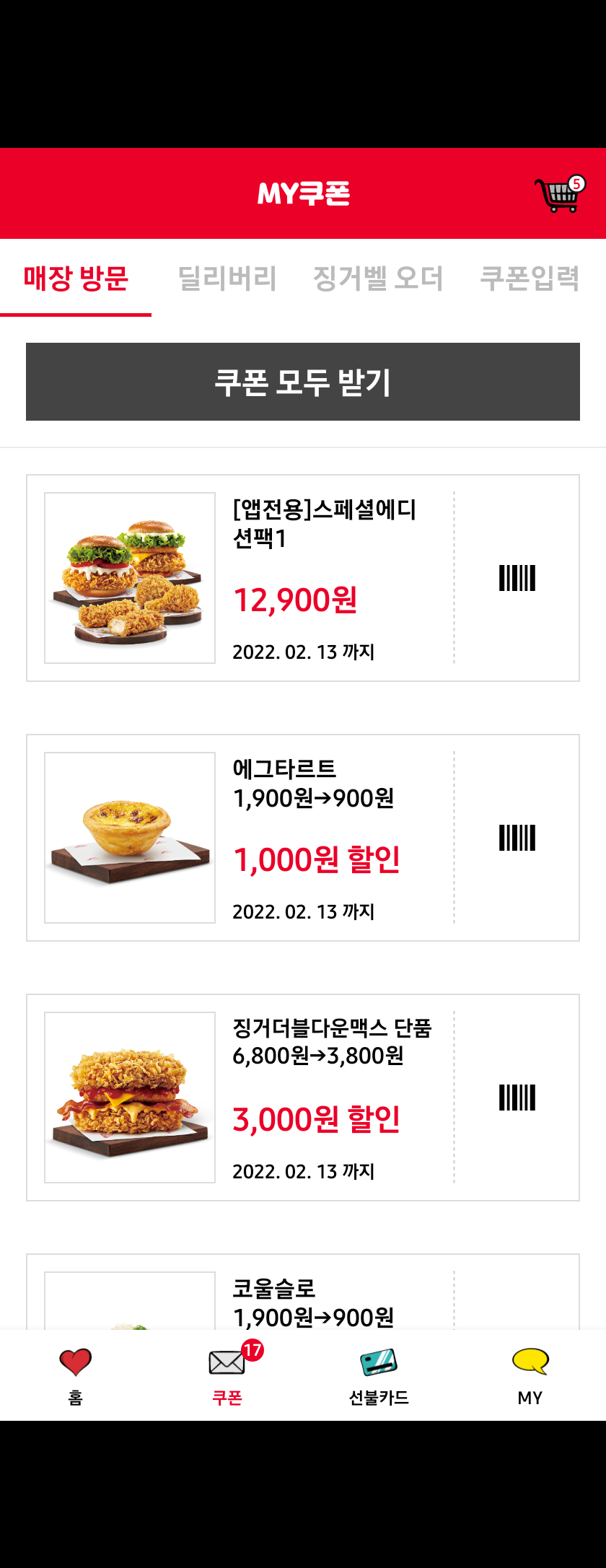Open the 에그타르트 coupon card

point(325,837)
